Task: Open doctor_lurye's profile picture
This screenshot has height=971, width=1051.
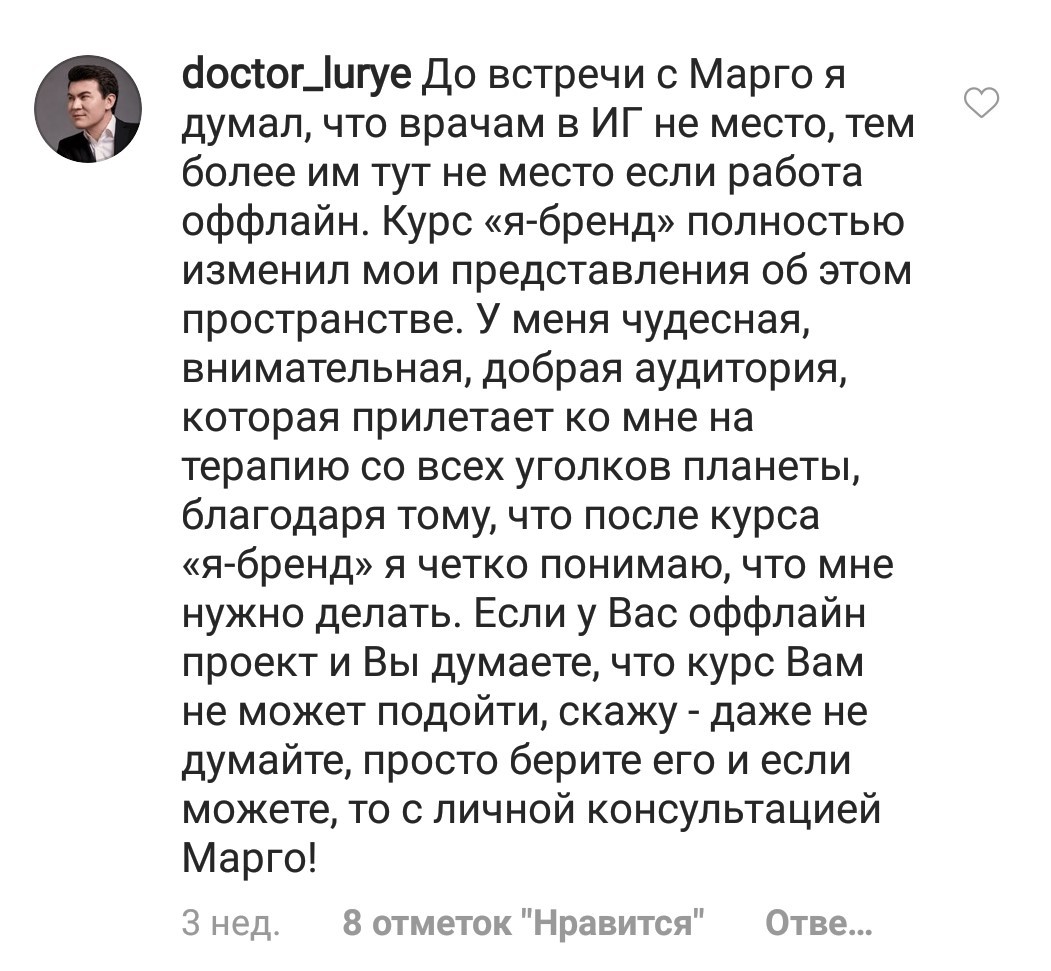Action: (88, 110)
